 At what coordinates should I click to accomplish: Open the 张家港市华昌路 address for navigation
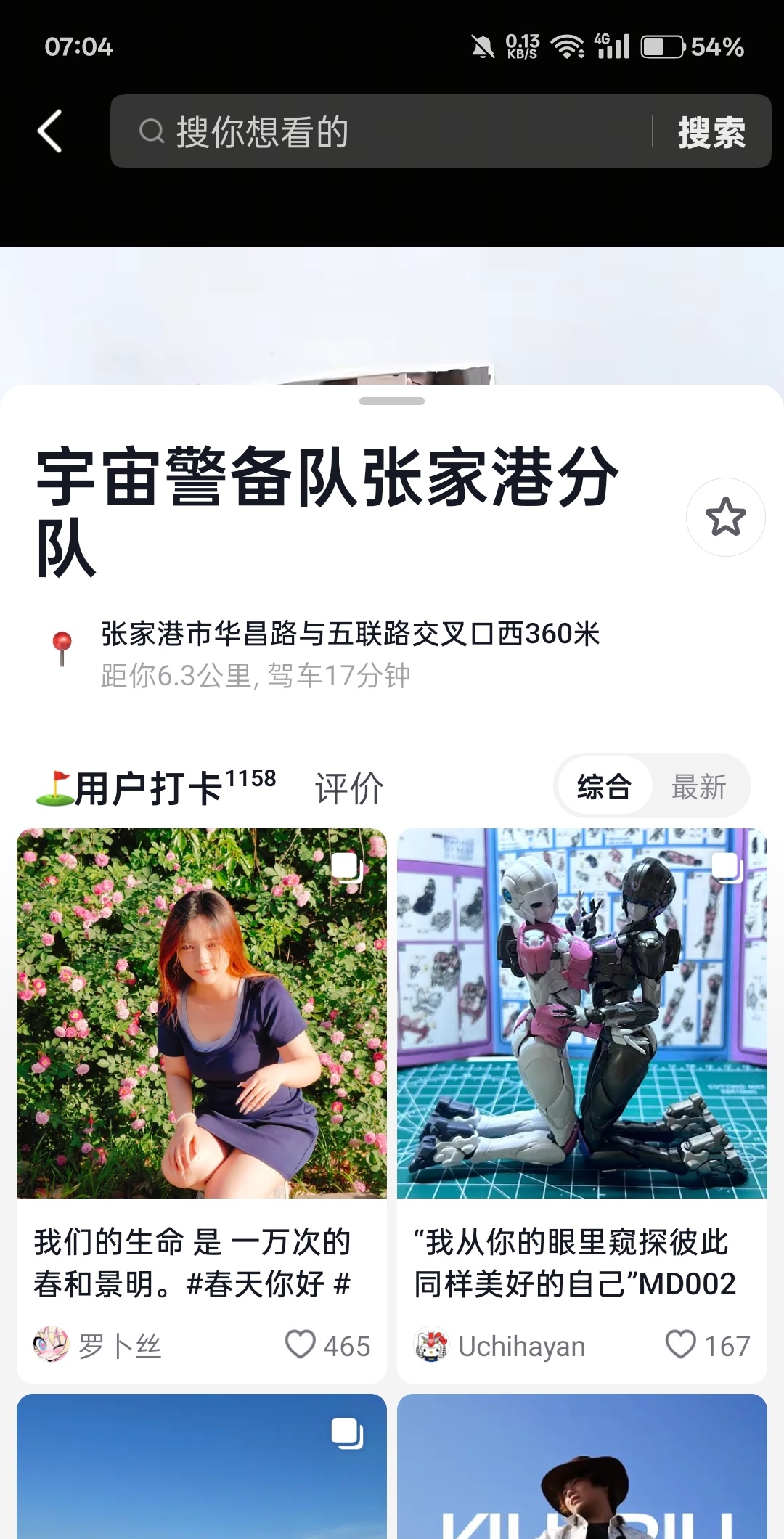point(350,634)
